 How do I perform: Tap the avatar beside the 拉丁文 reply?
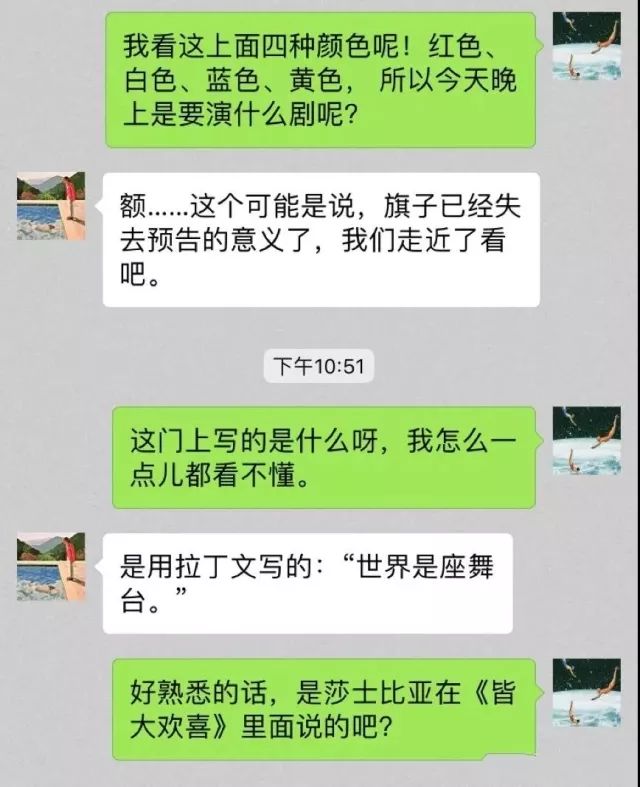51,567
